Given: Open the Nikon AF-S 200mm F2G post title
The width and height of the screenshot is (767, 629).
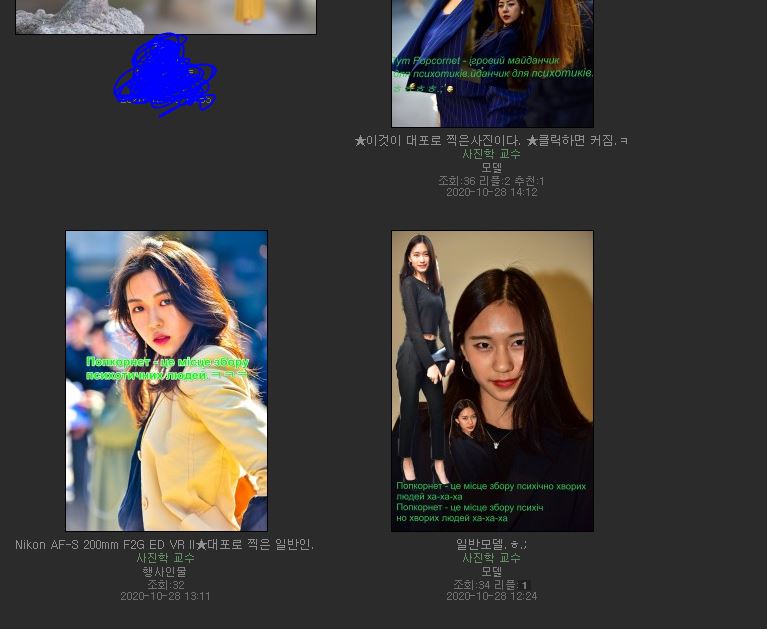Looking at the screenshot, I should [x=165, y=545].
